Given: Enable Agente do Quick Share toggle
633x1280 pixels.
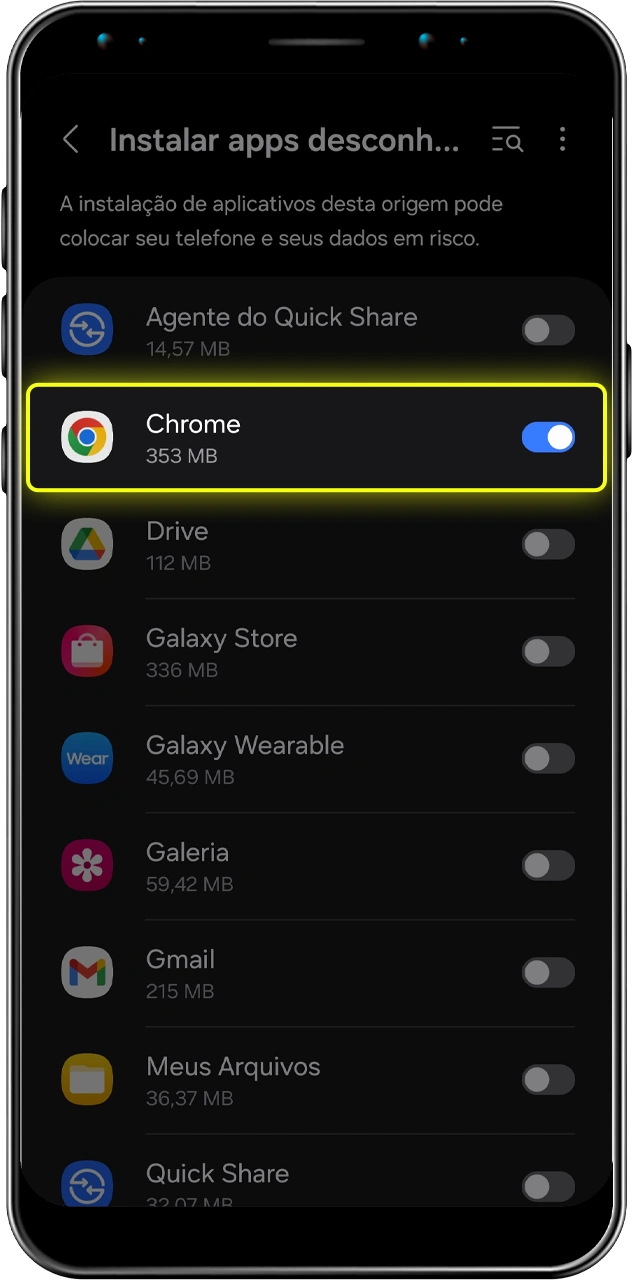Looking at the screenshot, I should click(548, 331).
